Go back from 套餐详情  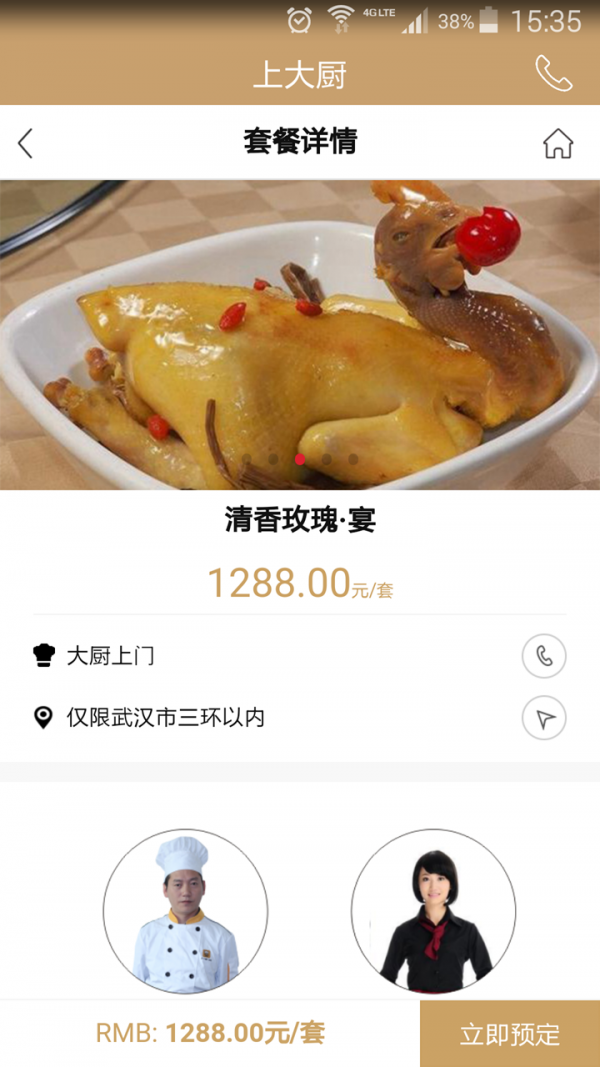26,144
